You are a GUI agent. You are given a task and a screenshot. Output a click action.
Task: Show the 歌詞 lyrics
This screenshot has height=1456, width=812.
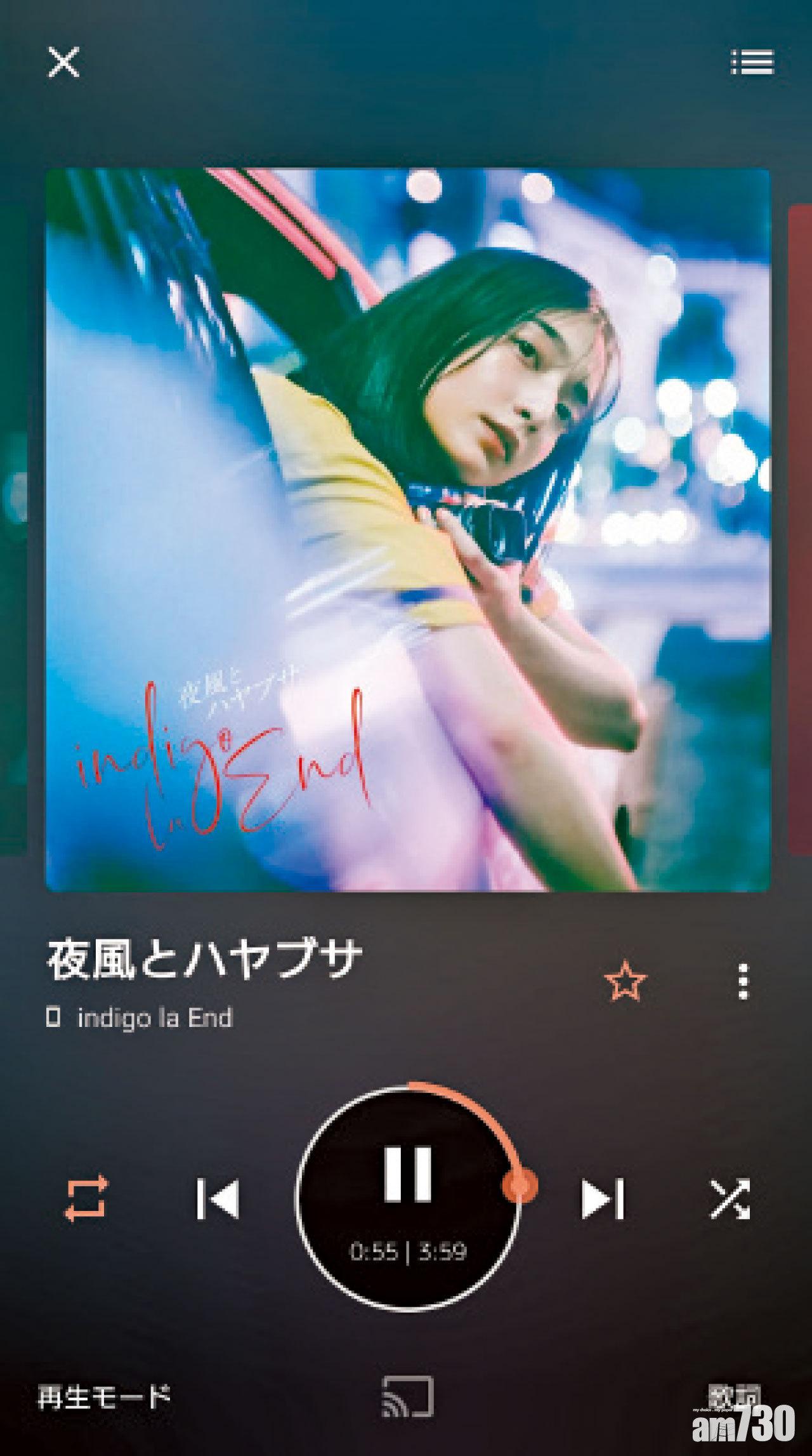[x=734, y=1395]
